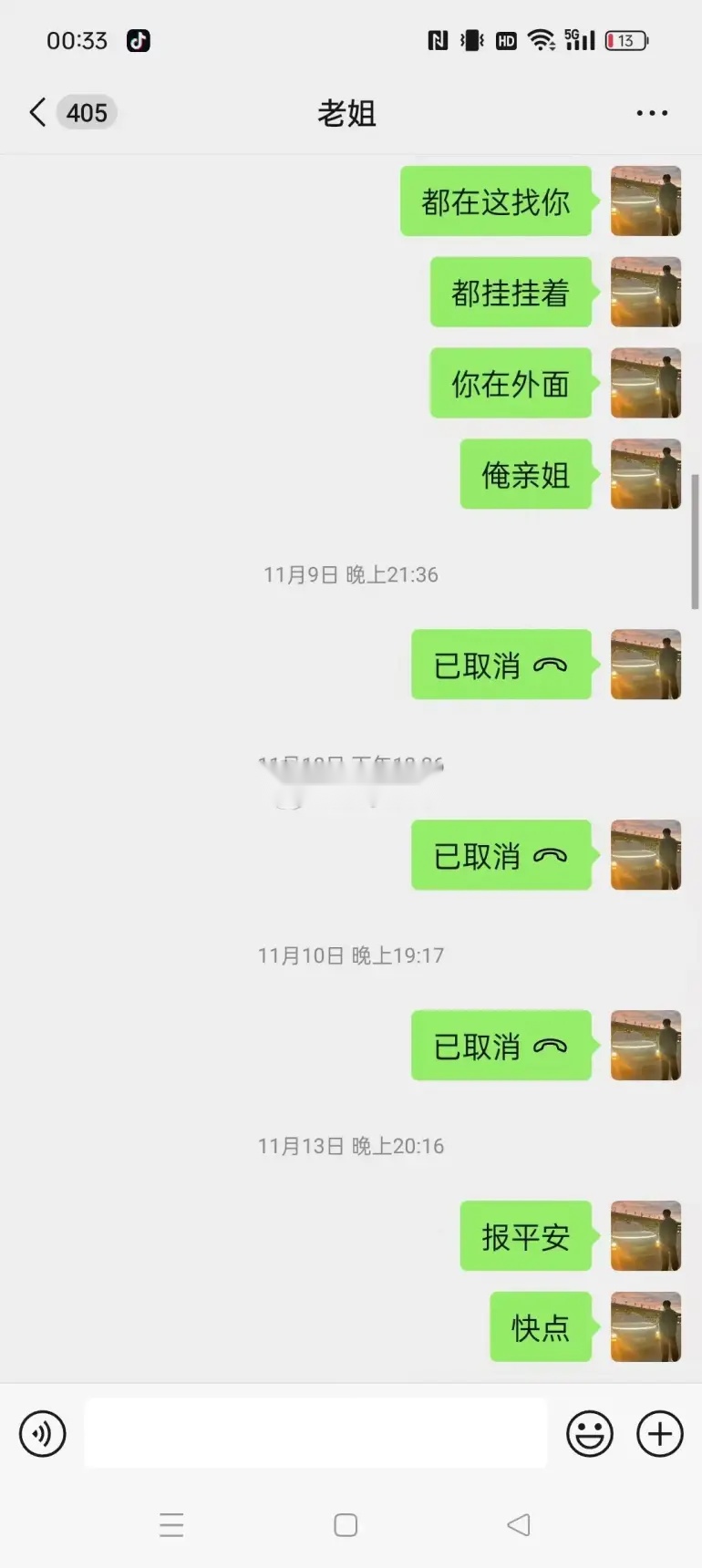Viewport: 702px width, 1568px height.
Task: Switch to voice message input
Action: point(43,1433)
